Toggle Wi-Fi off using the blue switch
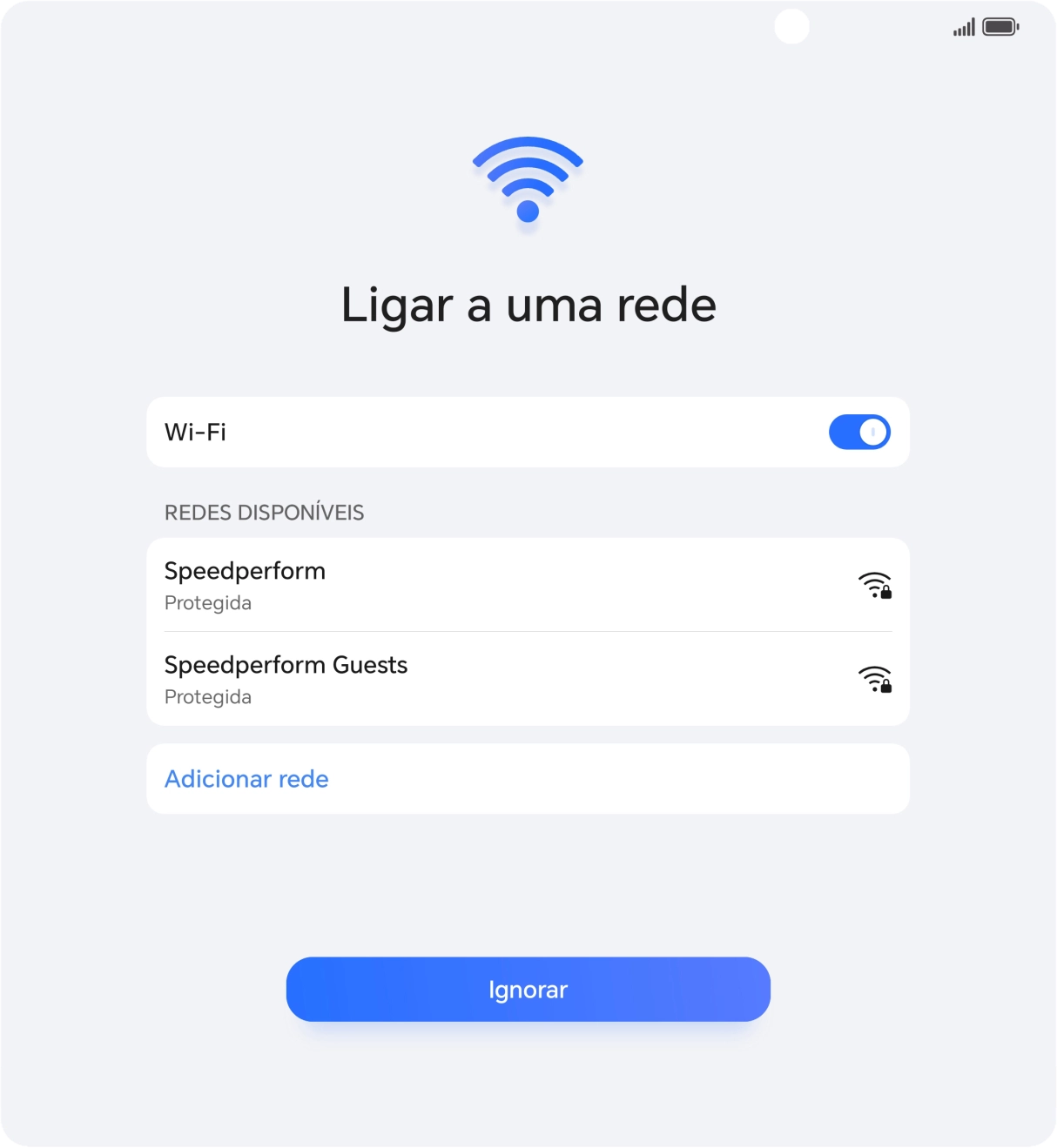The image size is (1057, 1148). click(858, 432)
